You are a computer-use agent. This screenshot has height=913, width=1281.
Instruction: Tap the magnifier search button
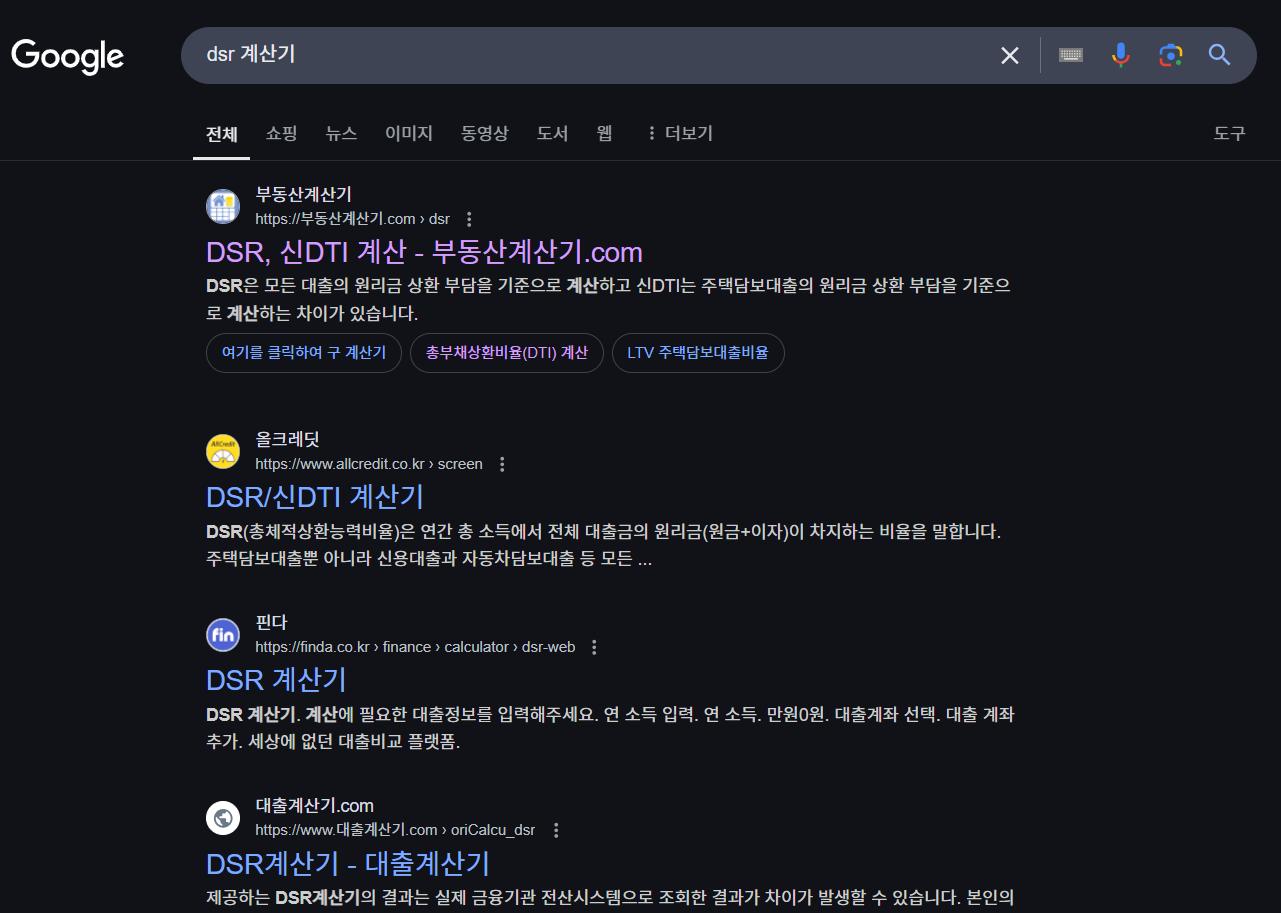[1219, 55]
